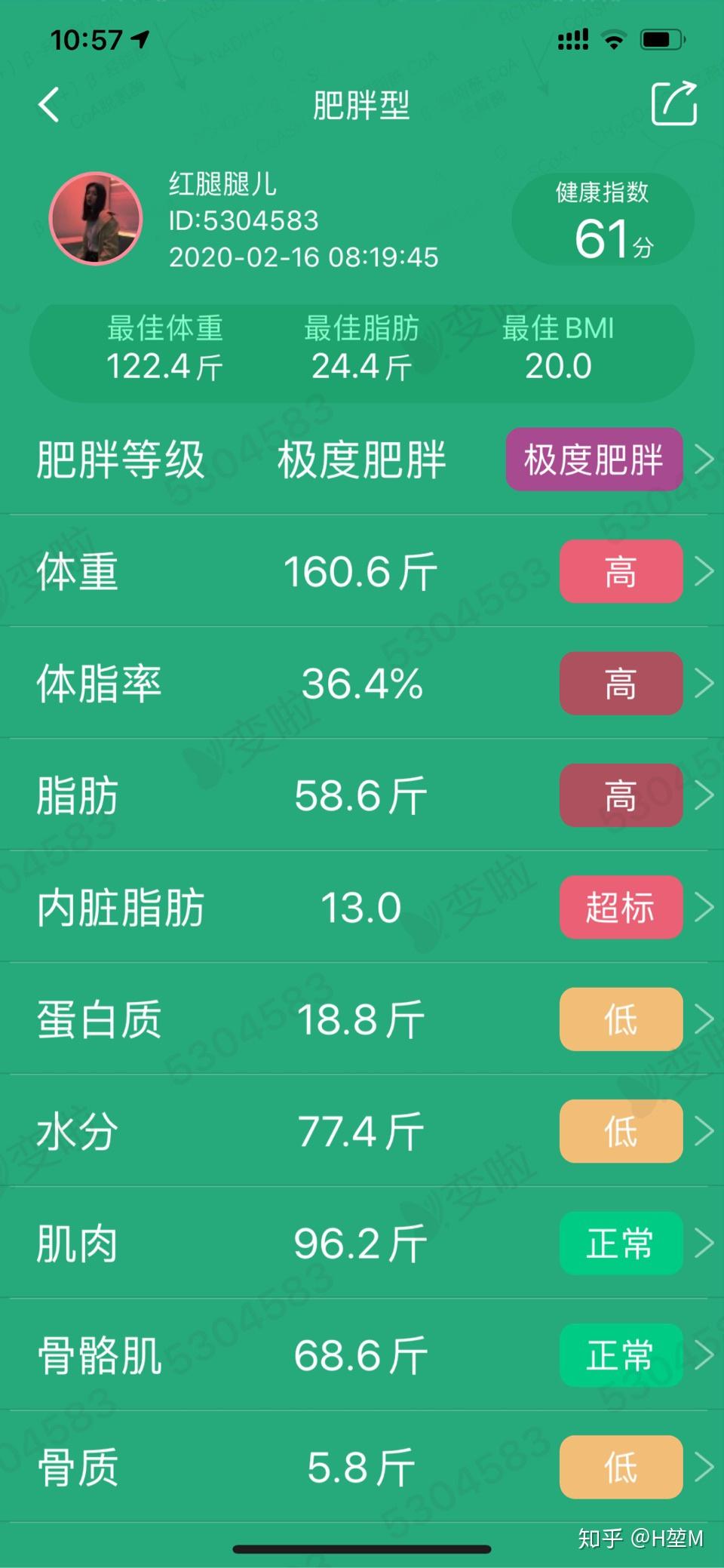Screen dimensions: 724x1568
Task: Open the 体脂率 36.4% row
Action: point(362,683)
